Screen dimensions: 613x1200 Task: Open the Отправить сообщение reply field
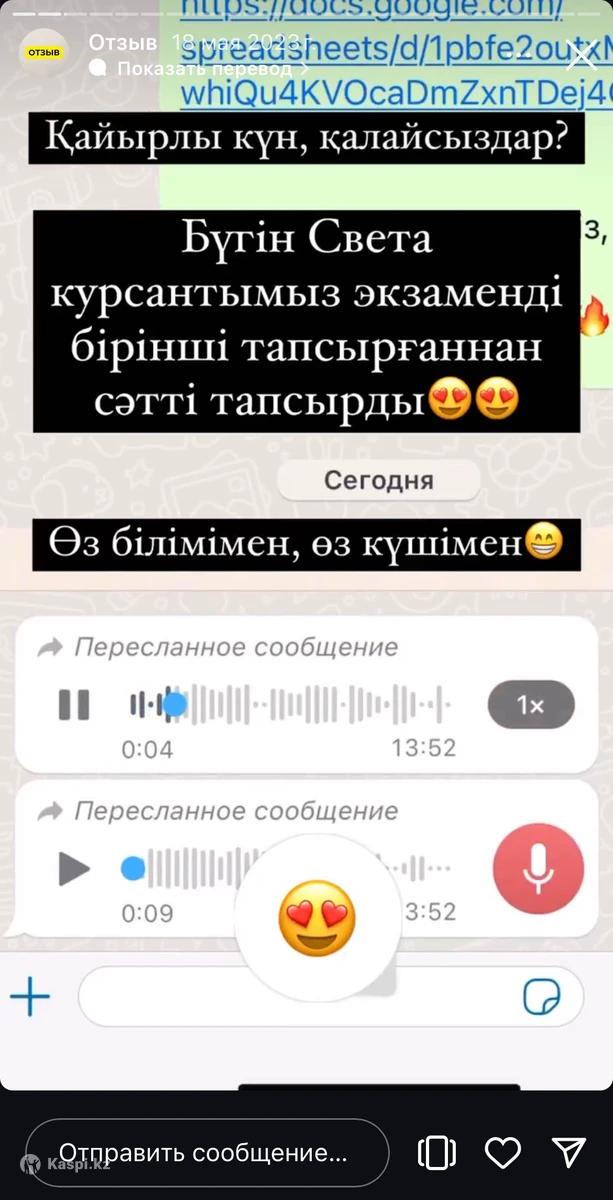(x=207, y=1152)
